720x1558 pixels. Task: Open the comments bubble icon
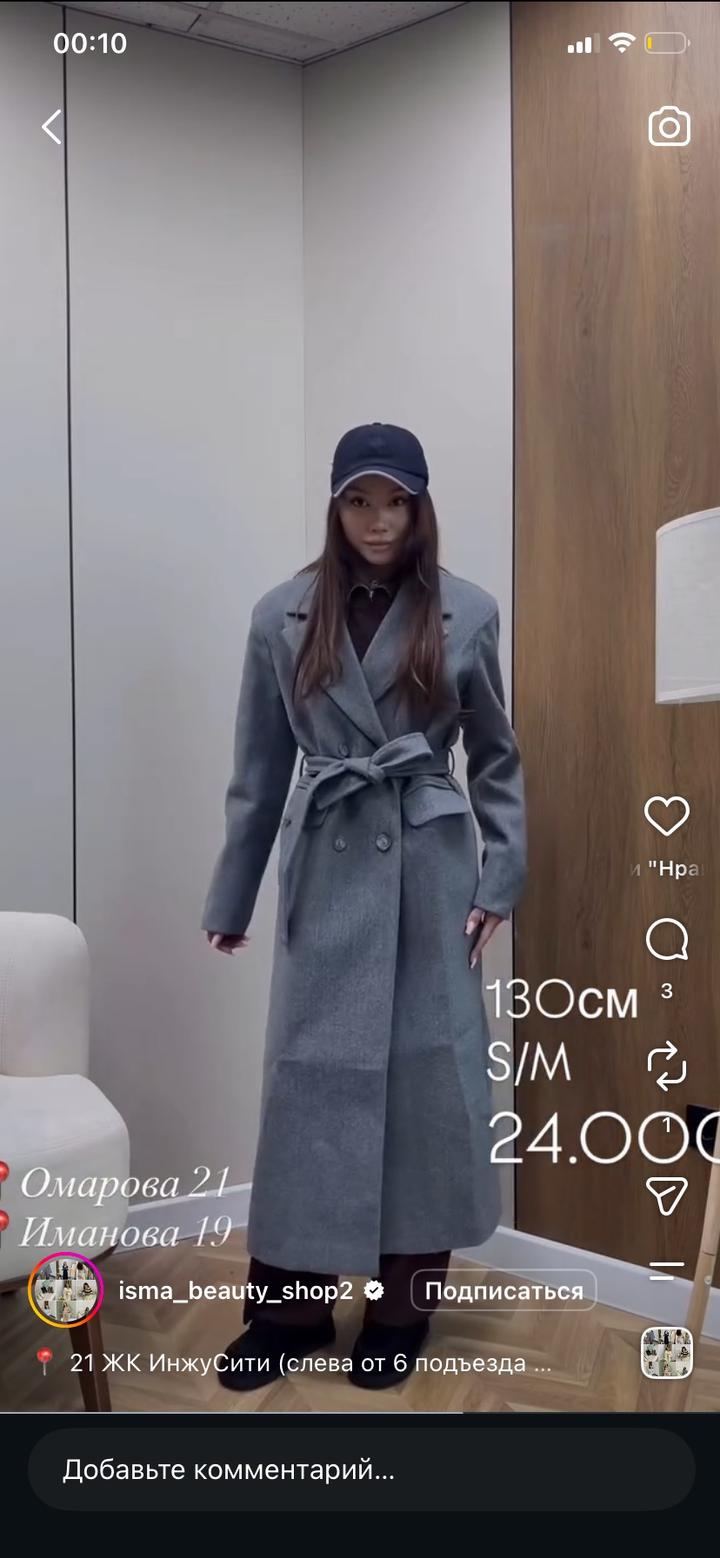666,940
